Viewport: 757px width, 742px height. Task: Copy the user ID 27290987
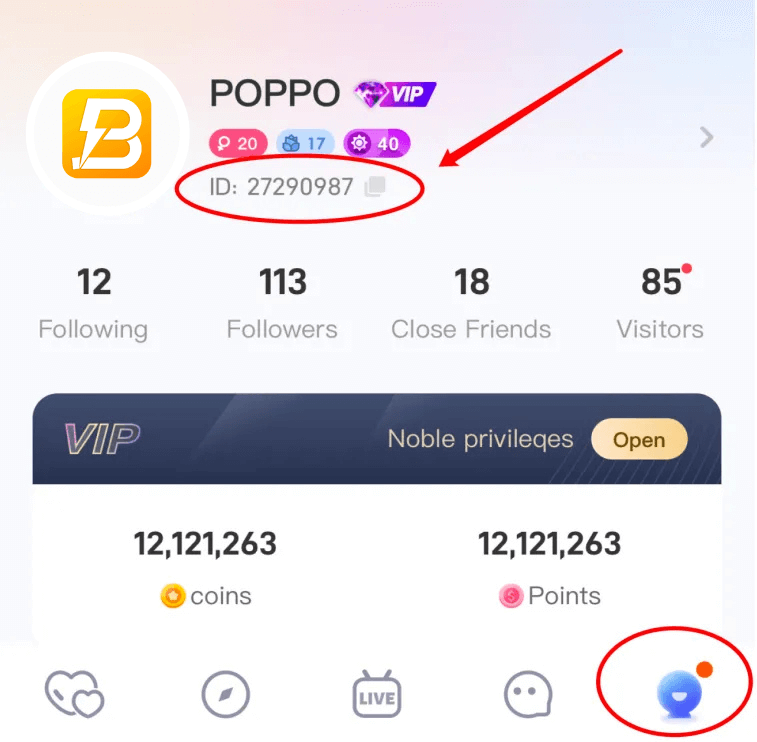tap(375, 187)
